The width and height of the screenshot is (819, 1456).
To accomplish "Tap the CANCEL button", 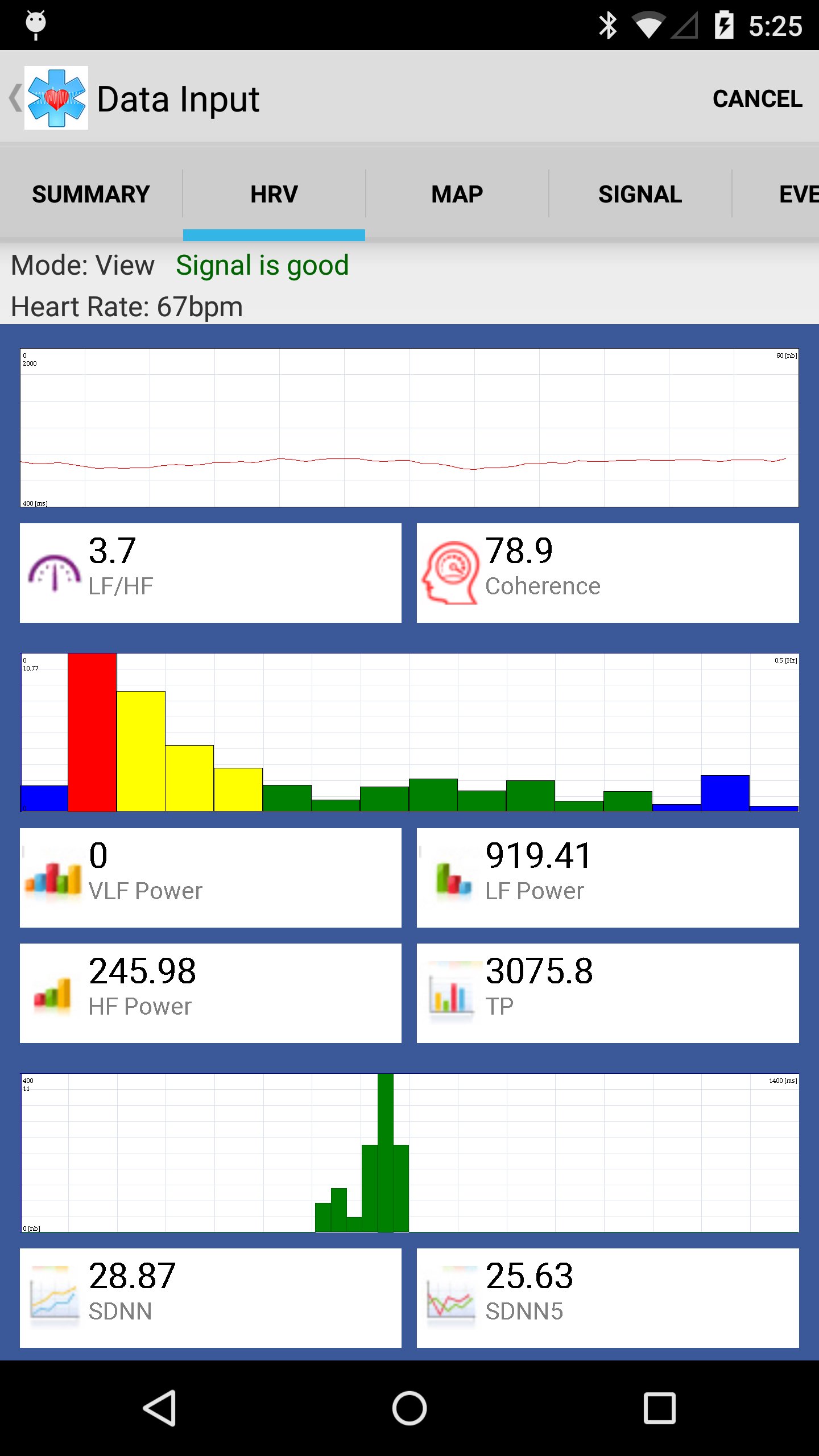I will pyautogui.click(x=757, y=98).
